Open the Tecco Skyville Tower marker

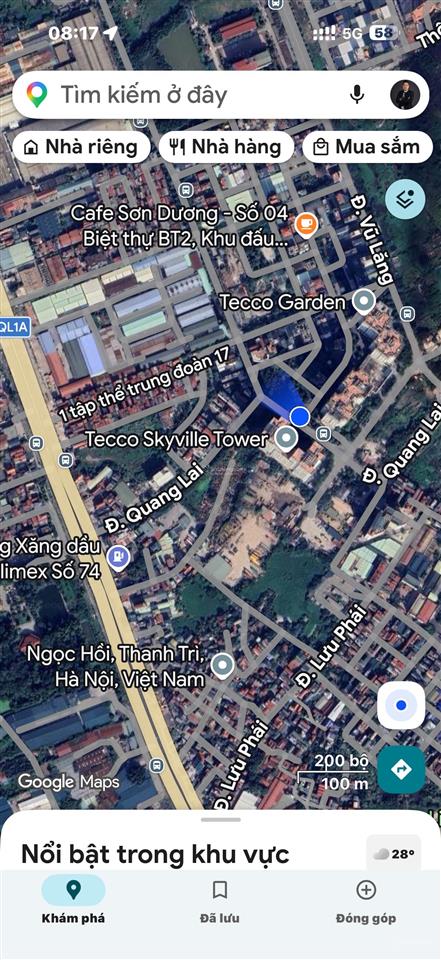pyautogui.click(x=285, y=438)
